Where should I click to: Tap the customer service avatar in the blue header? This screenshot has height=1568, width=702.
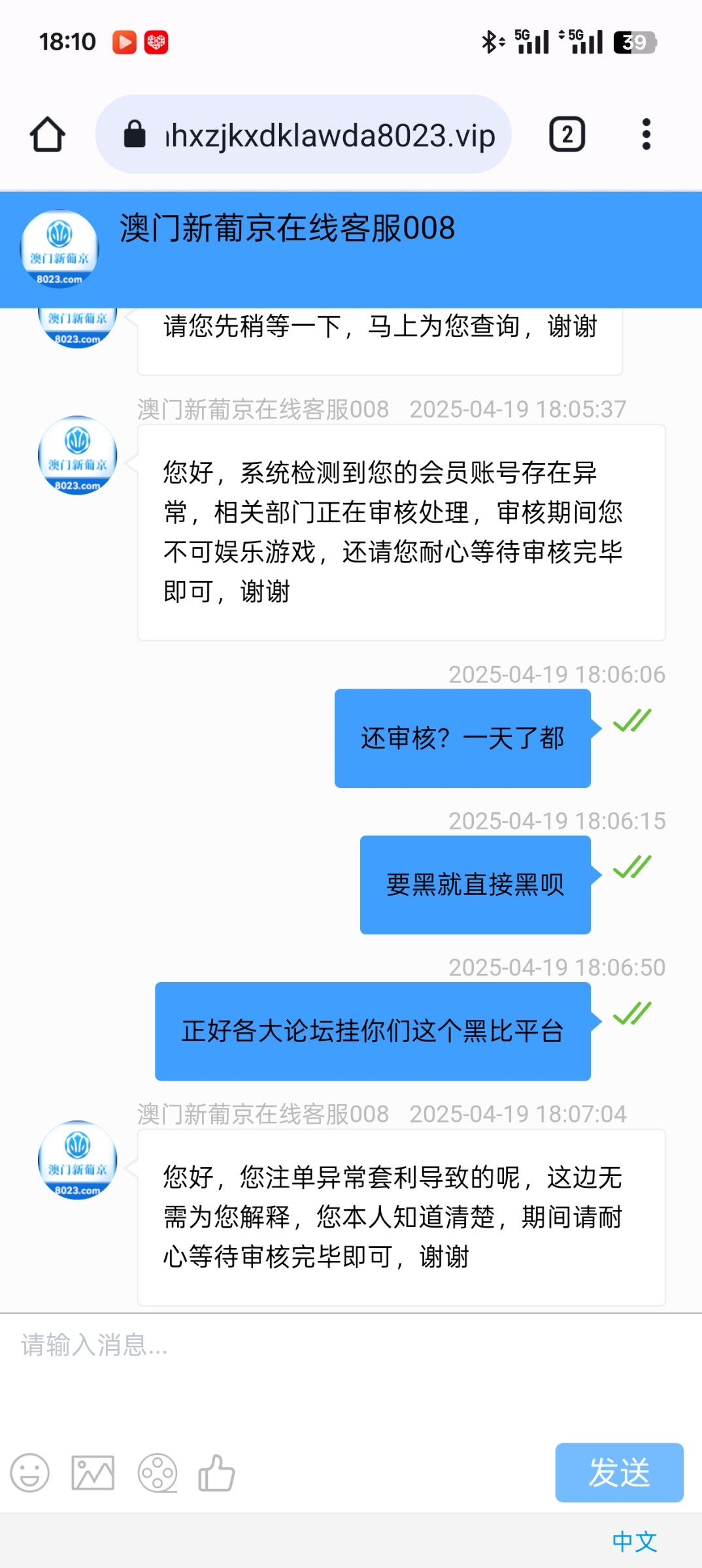[59, 249]
